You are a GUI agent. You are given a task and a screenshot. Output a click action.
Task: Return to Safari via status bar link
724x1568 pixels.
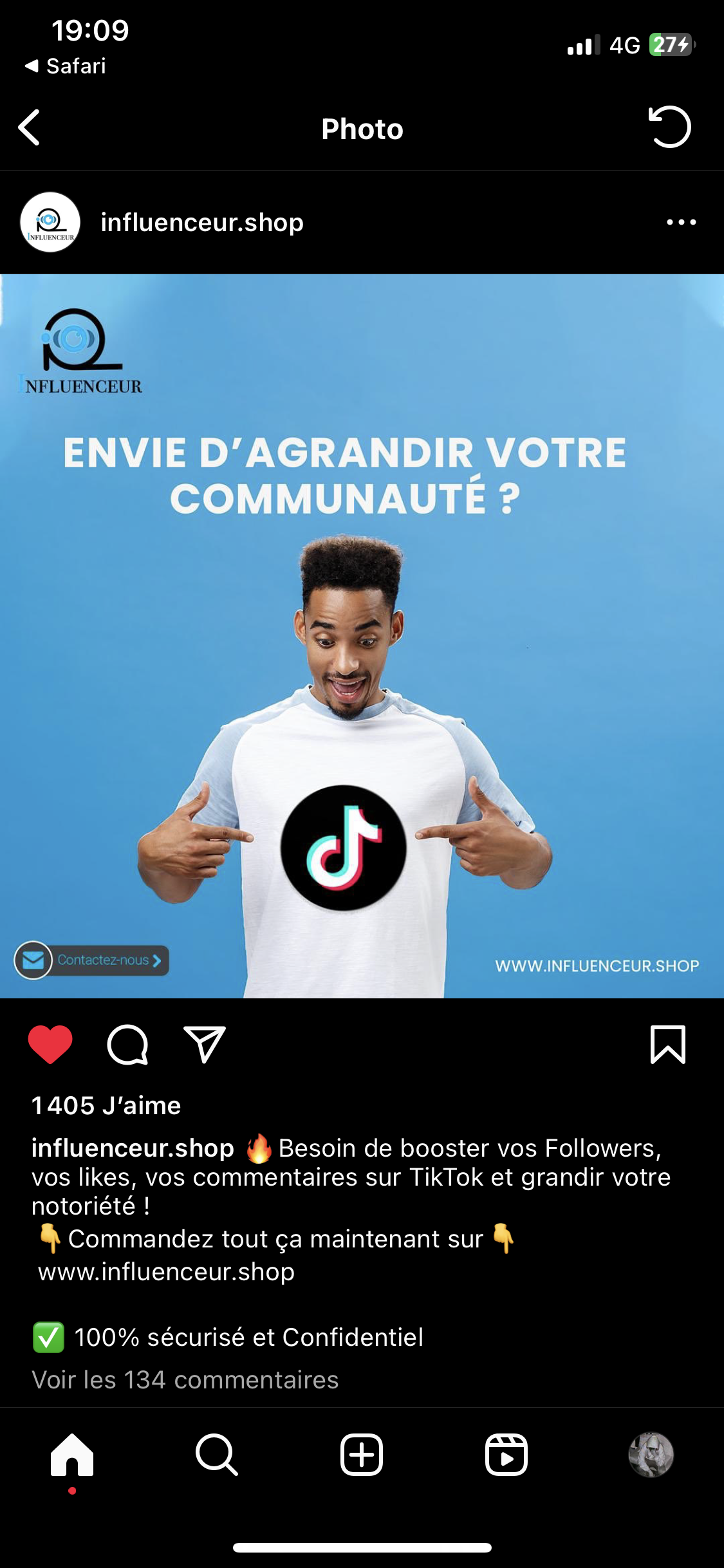tap(66, 66)
